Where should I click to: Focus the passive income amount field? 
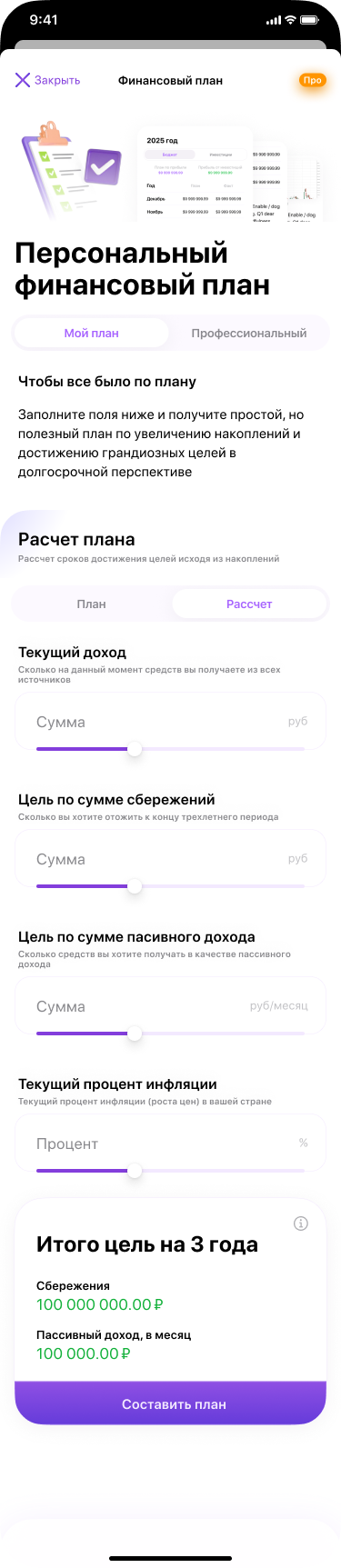[170, 1006]
